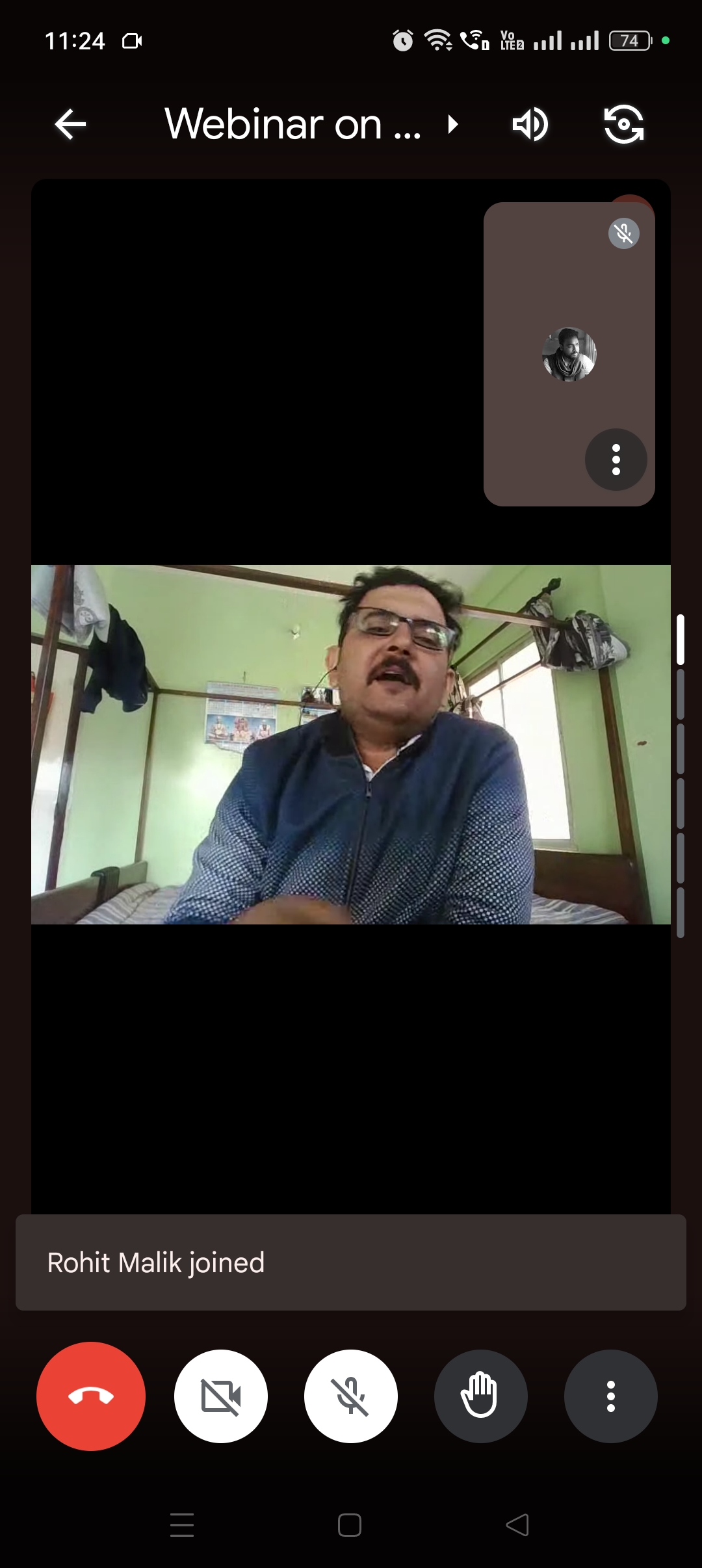This screenshot has height=1568, width=702.
Task: Hang up with the red end call button
Action: (x=91, y=1396)
